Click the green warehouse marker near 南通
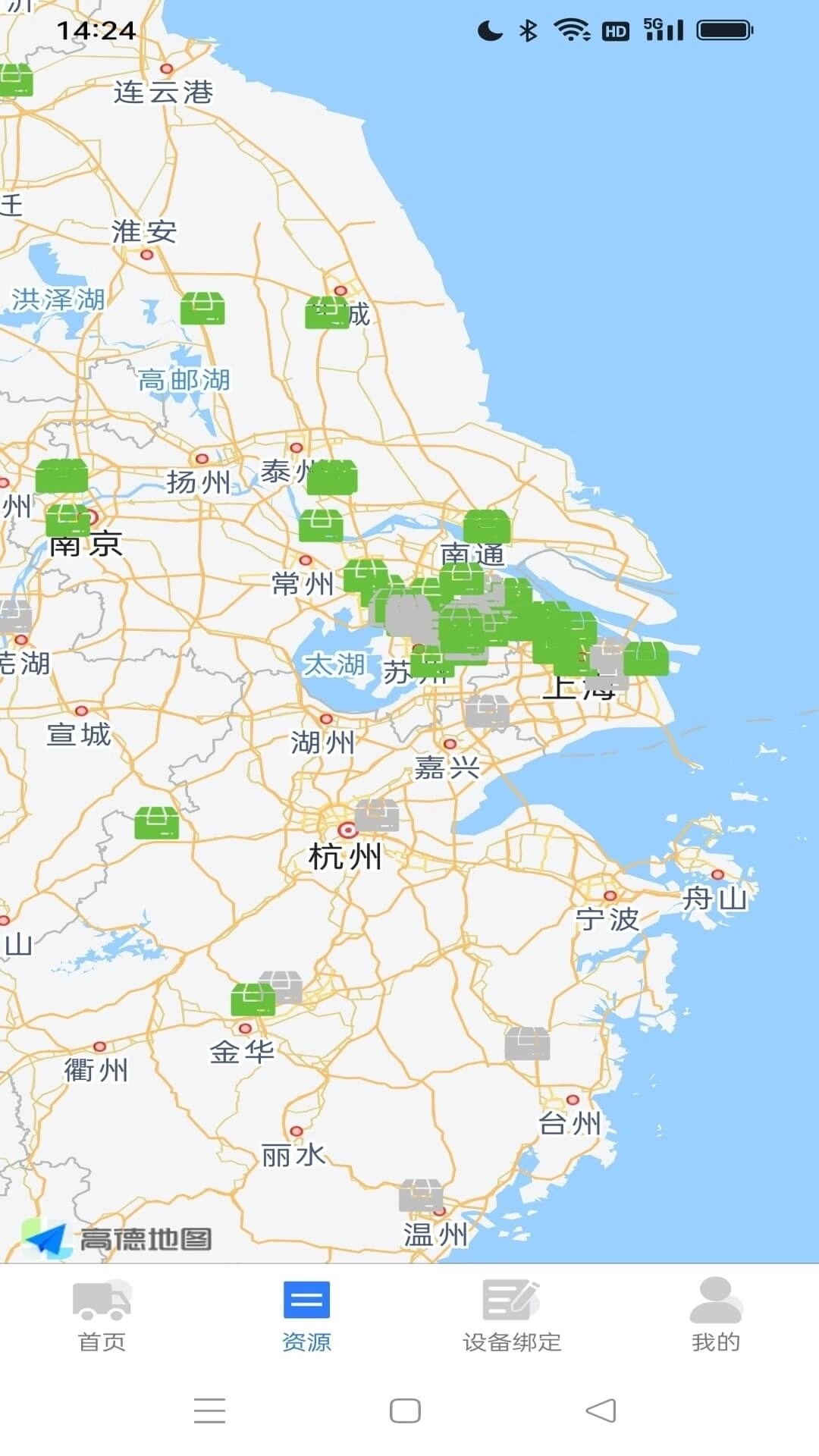The width and height of the screenshot is (819, 1456). (x=485, y=524)
